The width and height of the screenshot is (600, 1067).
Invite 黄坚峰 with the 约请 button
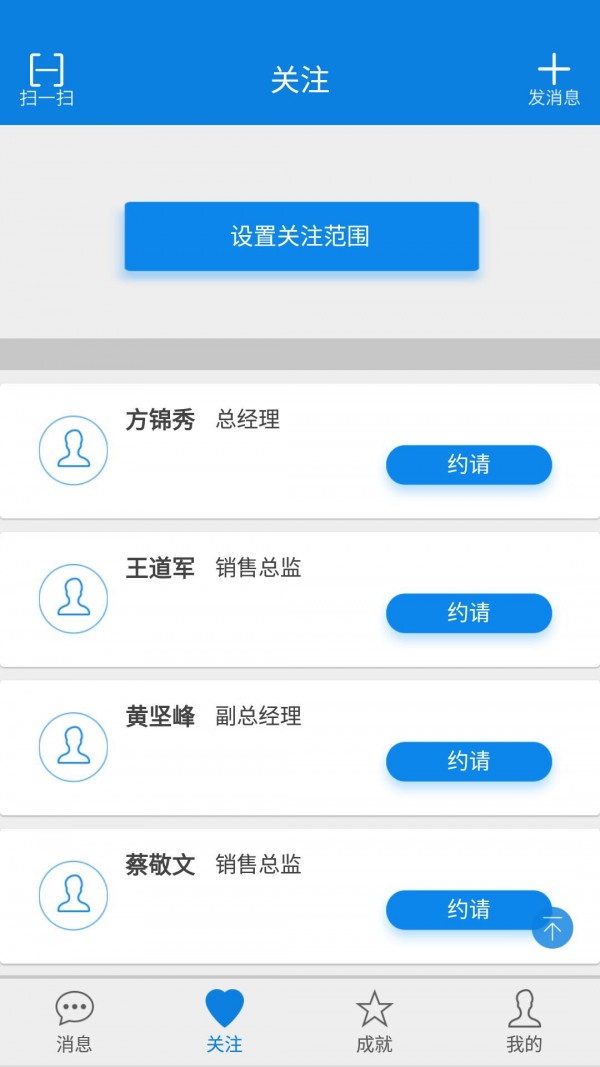(468, 761)
